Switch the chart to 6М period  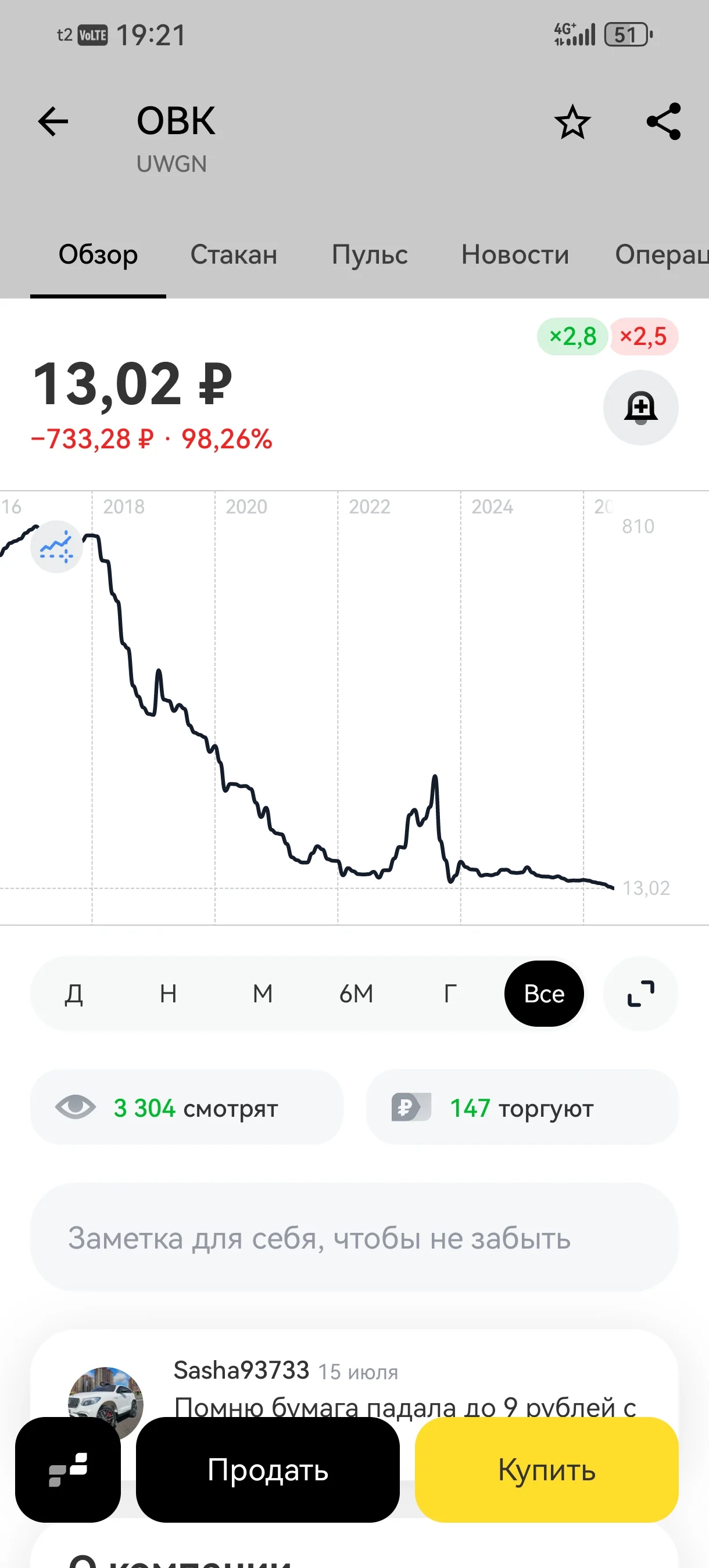click(356, 994)
